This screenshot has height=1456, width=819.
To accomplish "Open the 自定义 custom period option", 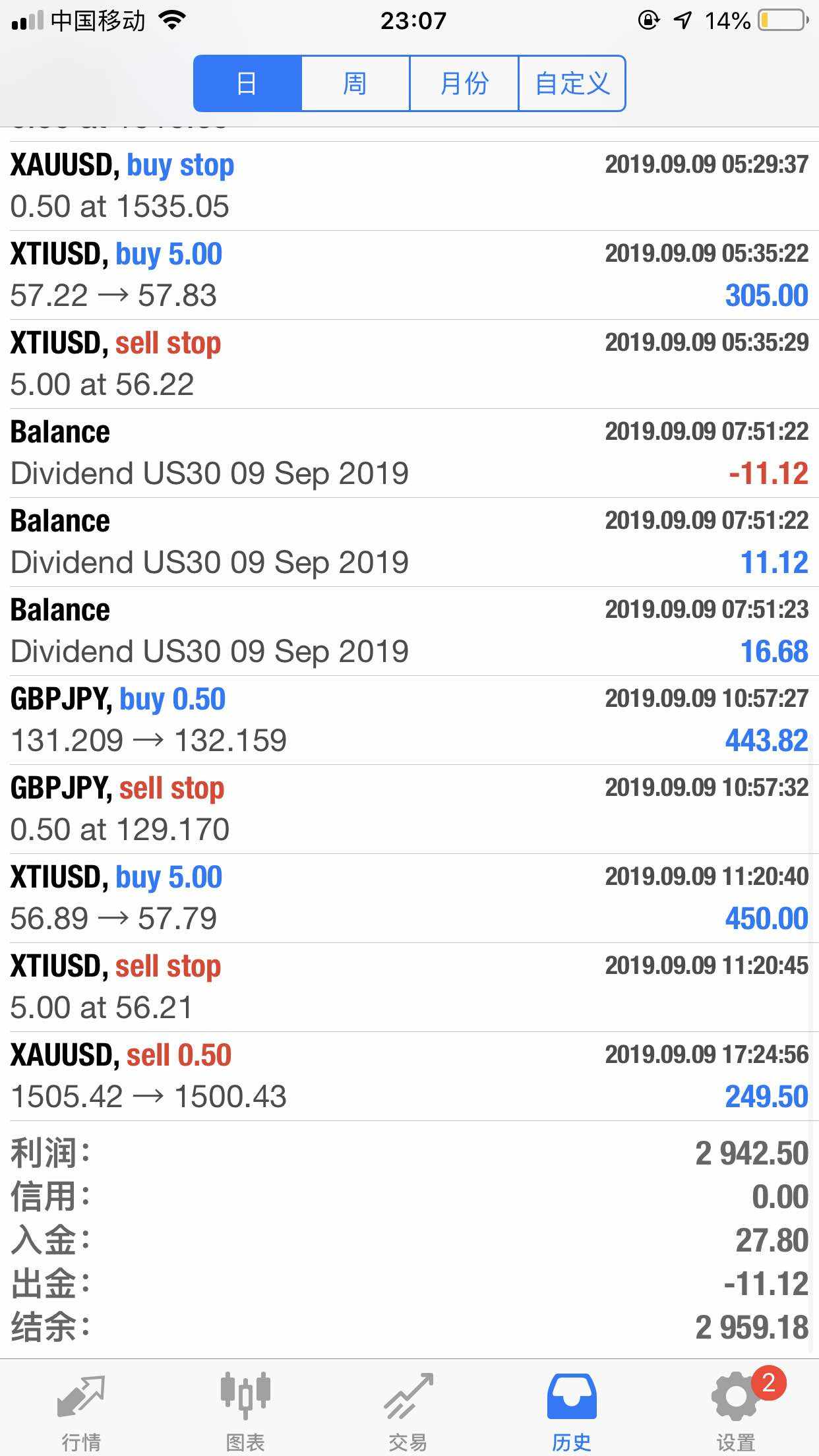I will (x=572, y=84).
